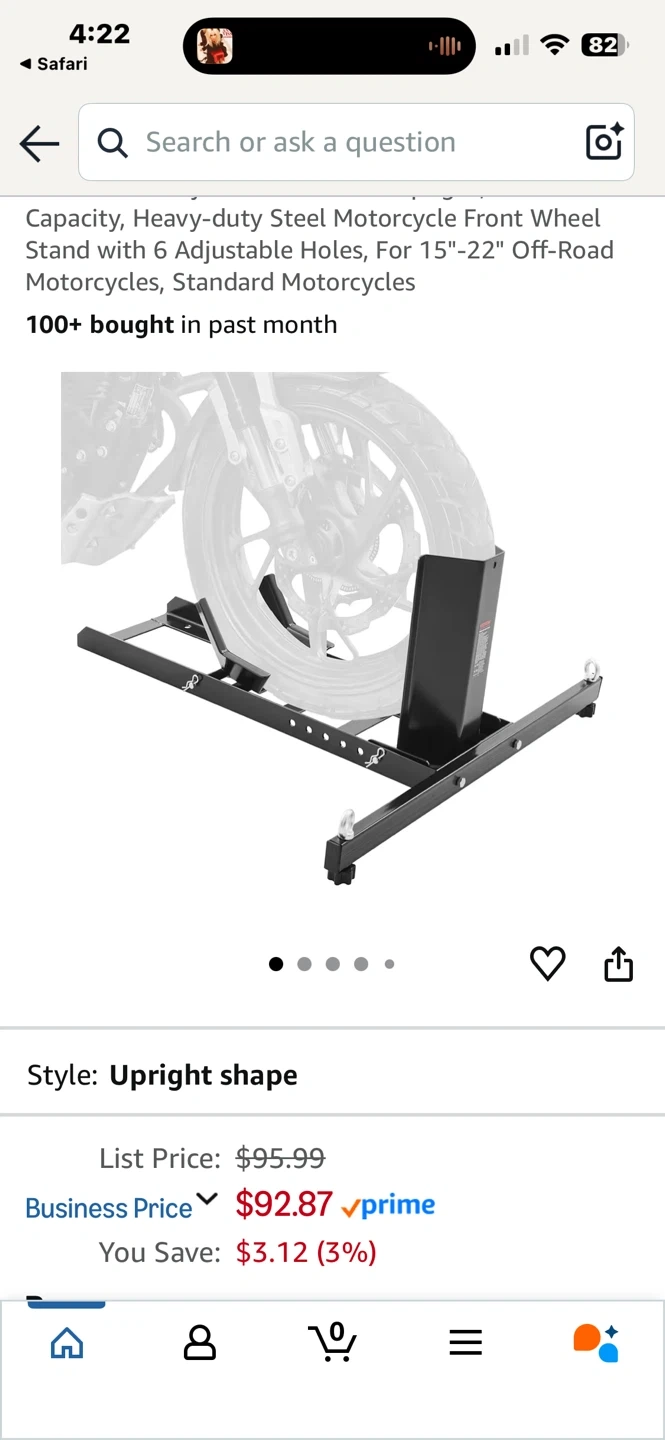Launch the AI shopping assistant
Screen dimensions: 665x1440
point(596,1342)
